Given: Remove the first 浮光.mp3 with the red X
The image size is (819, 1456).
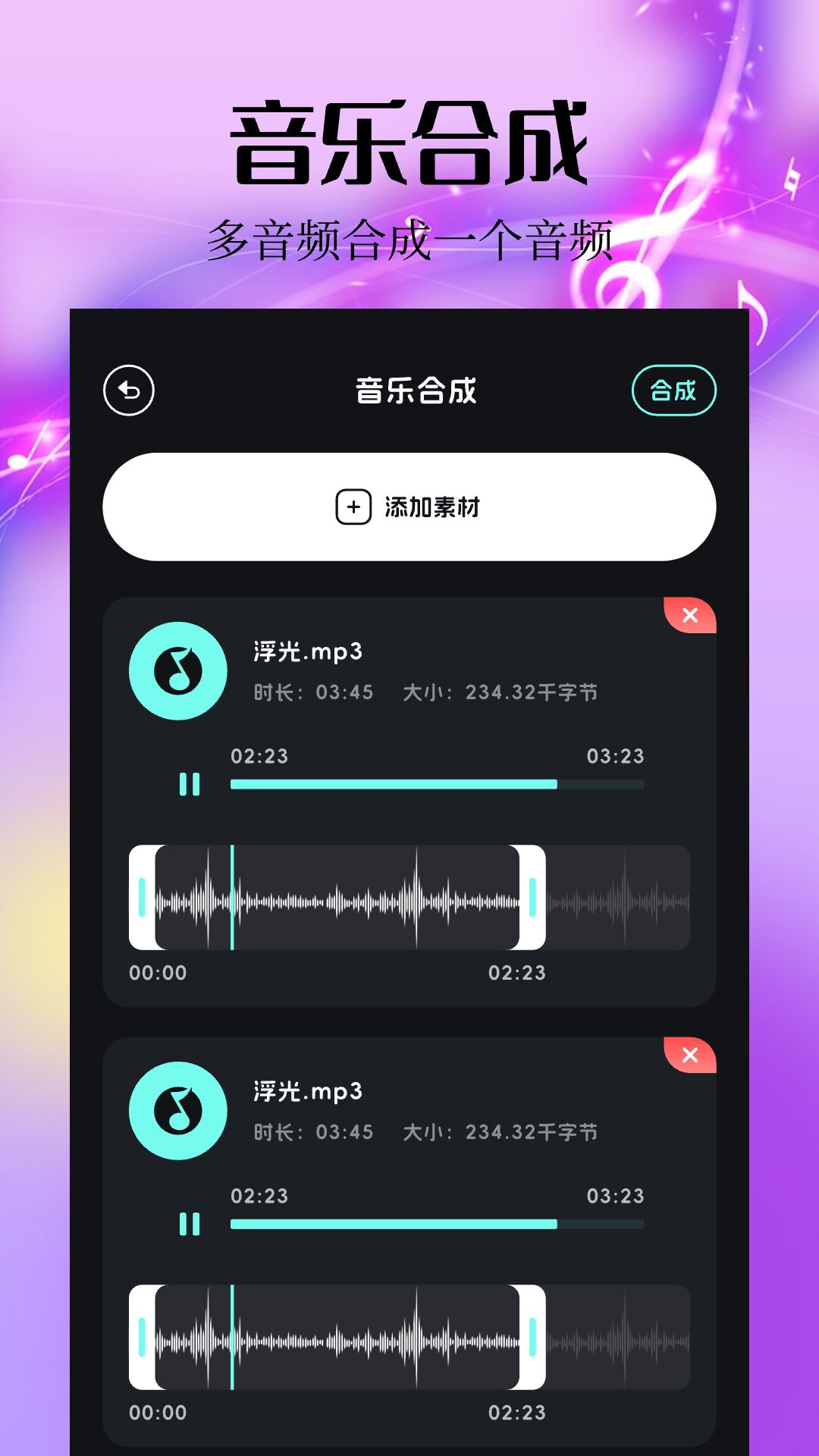Looking at the screenshot, I should [x=689, y=616].
